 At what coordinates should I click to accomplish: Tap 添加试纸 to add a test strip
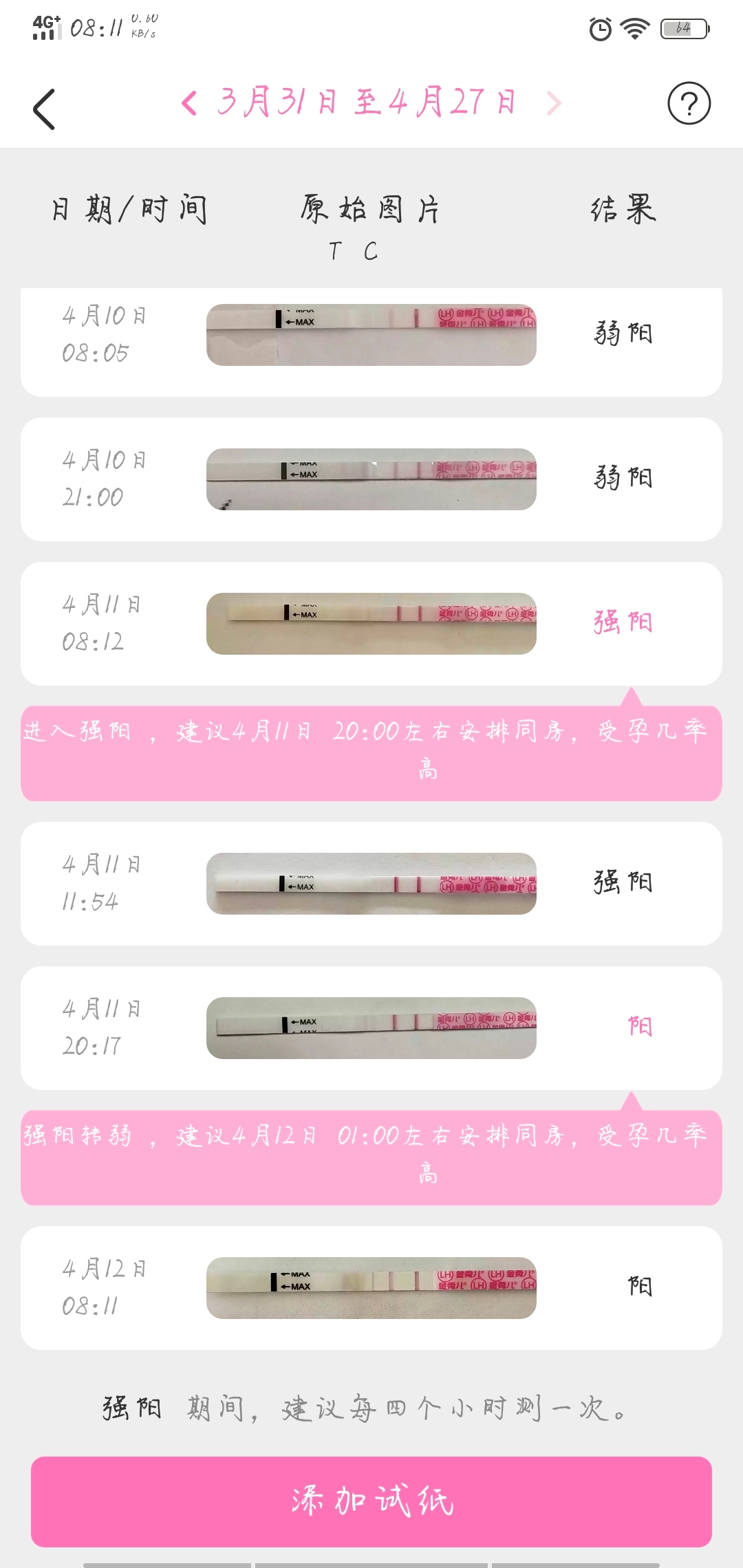click(371, 1501)
